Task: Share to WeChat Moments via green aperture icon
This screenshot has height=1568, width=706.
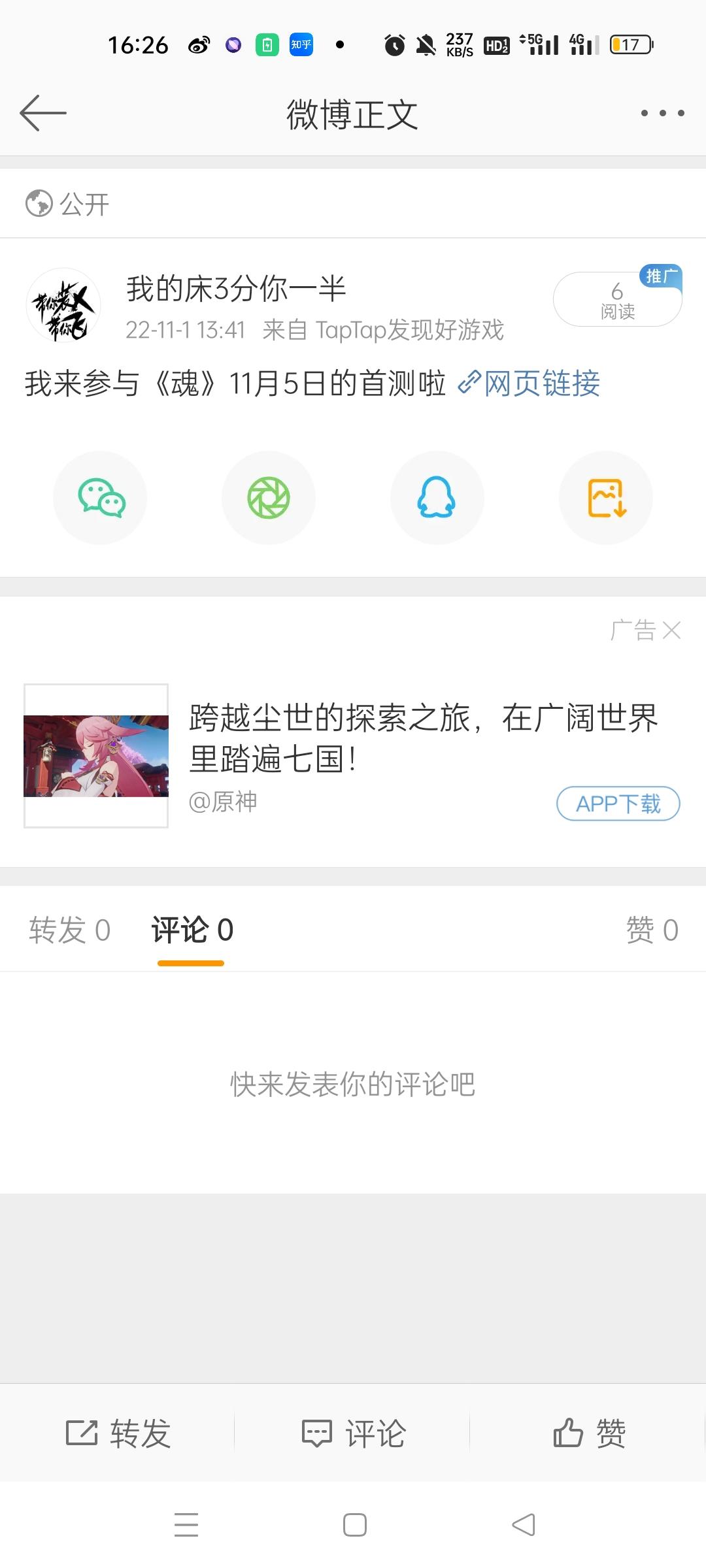Action: 268,497
